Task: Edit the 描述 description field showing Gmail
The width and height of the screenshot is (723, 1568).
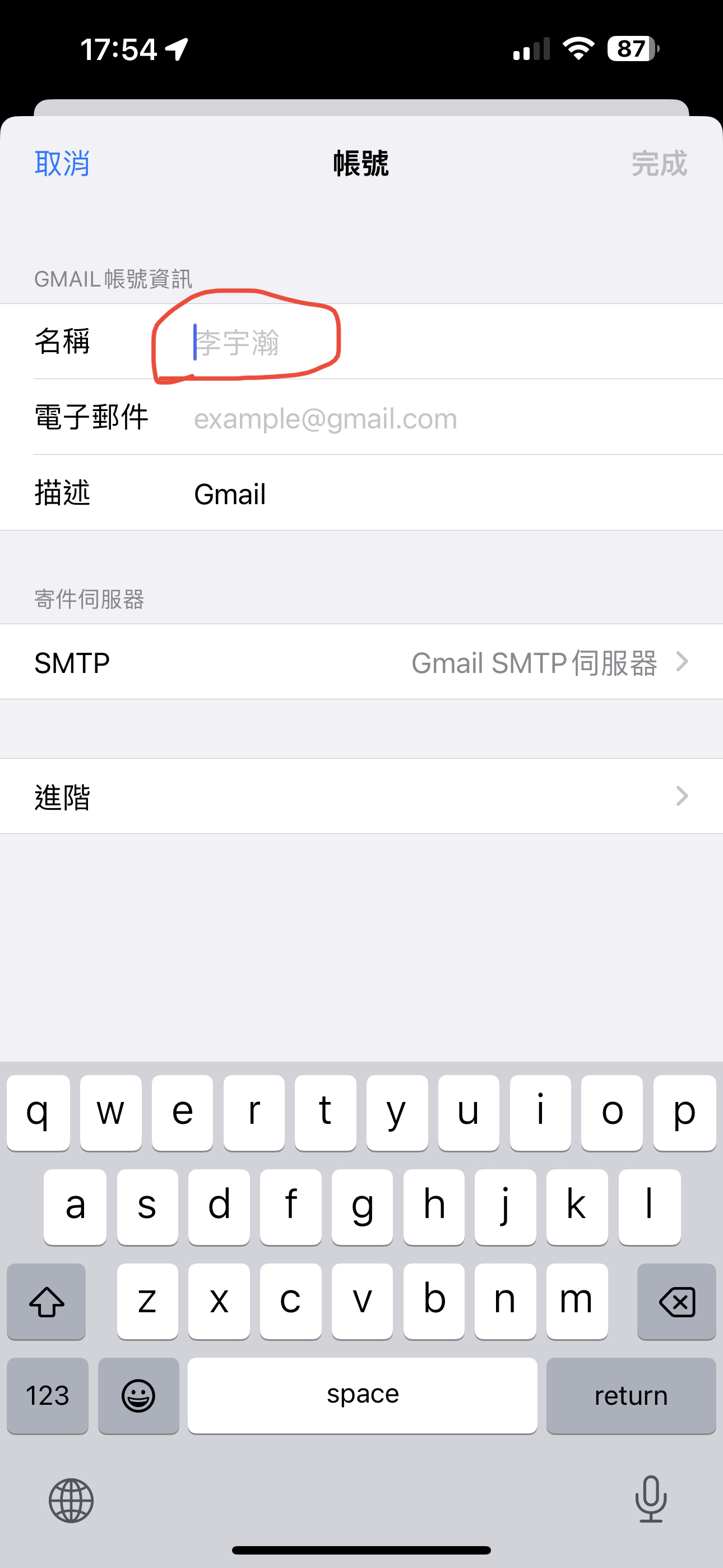Action: pos(361,492)
